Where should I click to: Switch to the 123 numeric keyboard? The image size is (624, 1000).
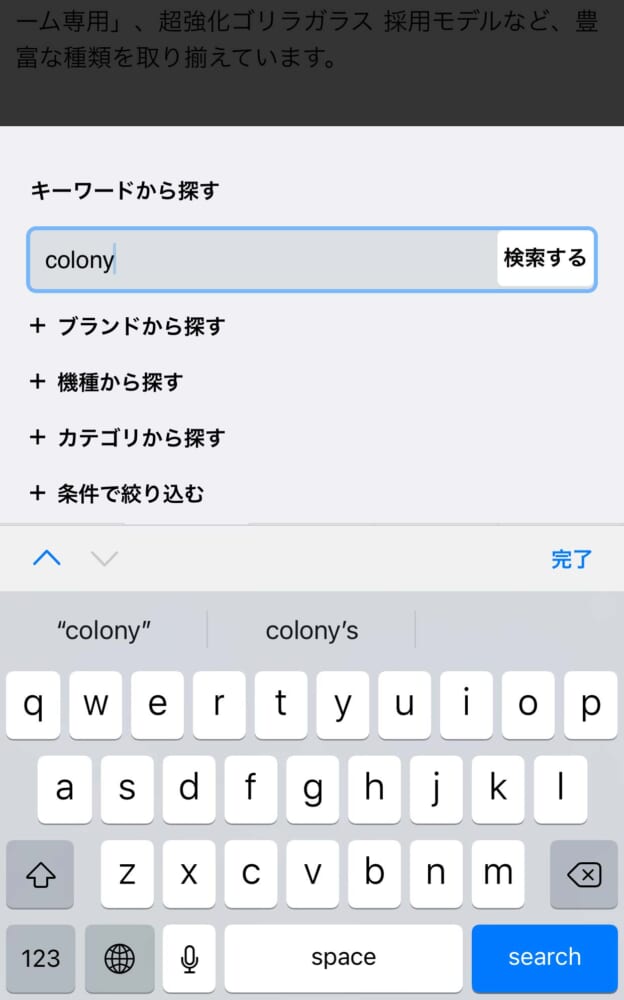[x=40, y=958]
